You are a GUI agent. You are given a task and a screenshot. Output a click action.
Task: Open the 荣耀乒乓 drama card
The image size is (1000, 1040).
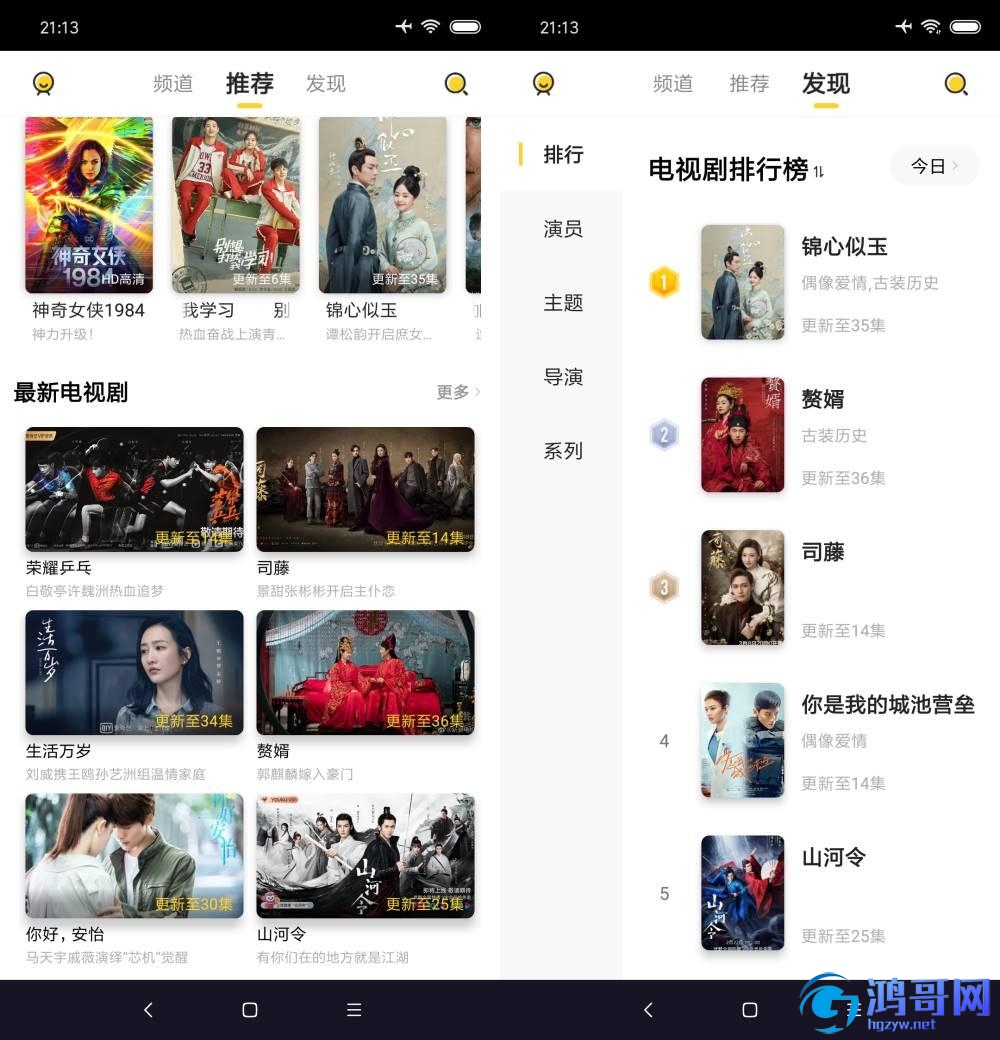[x=134, y=490]
